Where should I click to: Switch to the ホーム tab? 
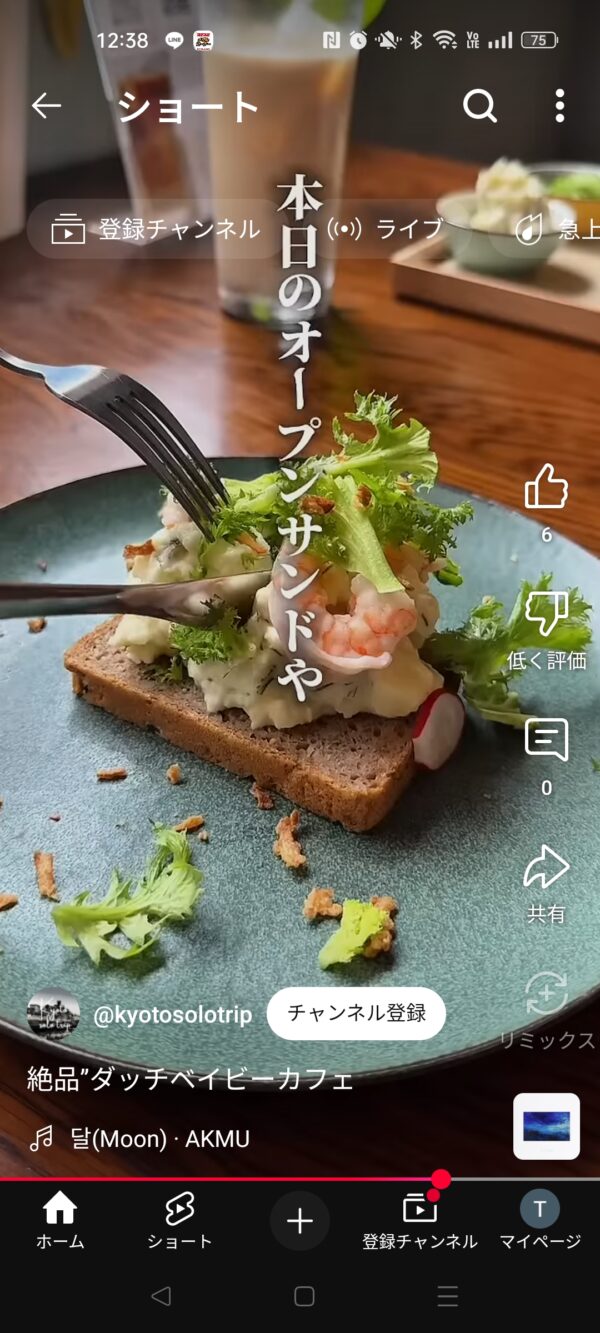60,1221
